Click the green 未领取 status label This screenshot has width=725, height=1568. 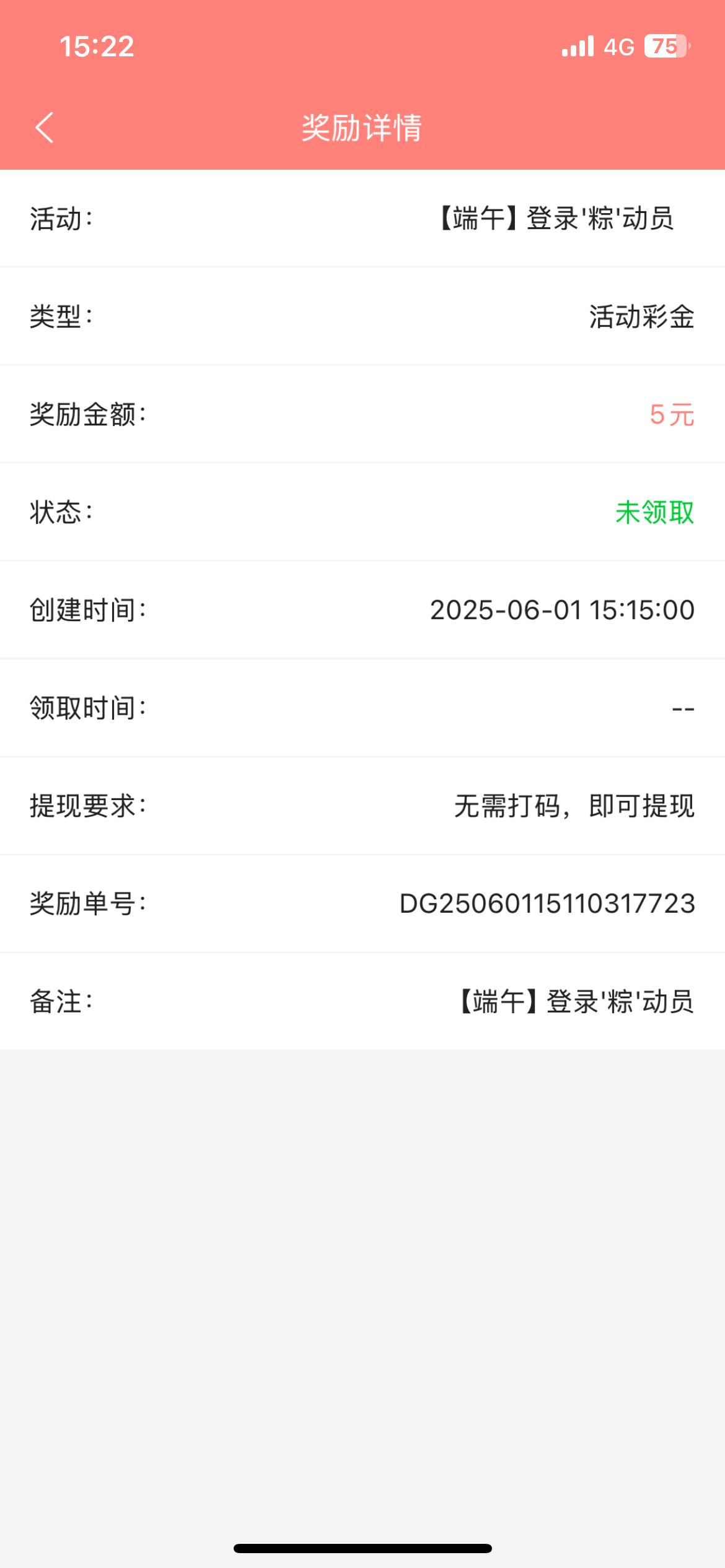point(655,512)
